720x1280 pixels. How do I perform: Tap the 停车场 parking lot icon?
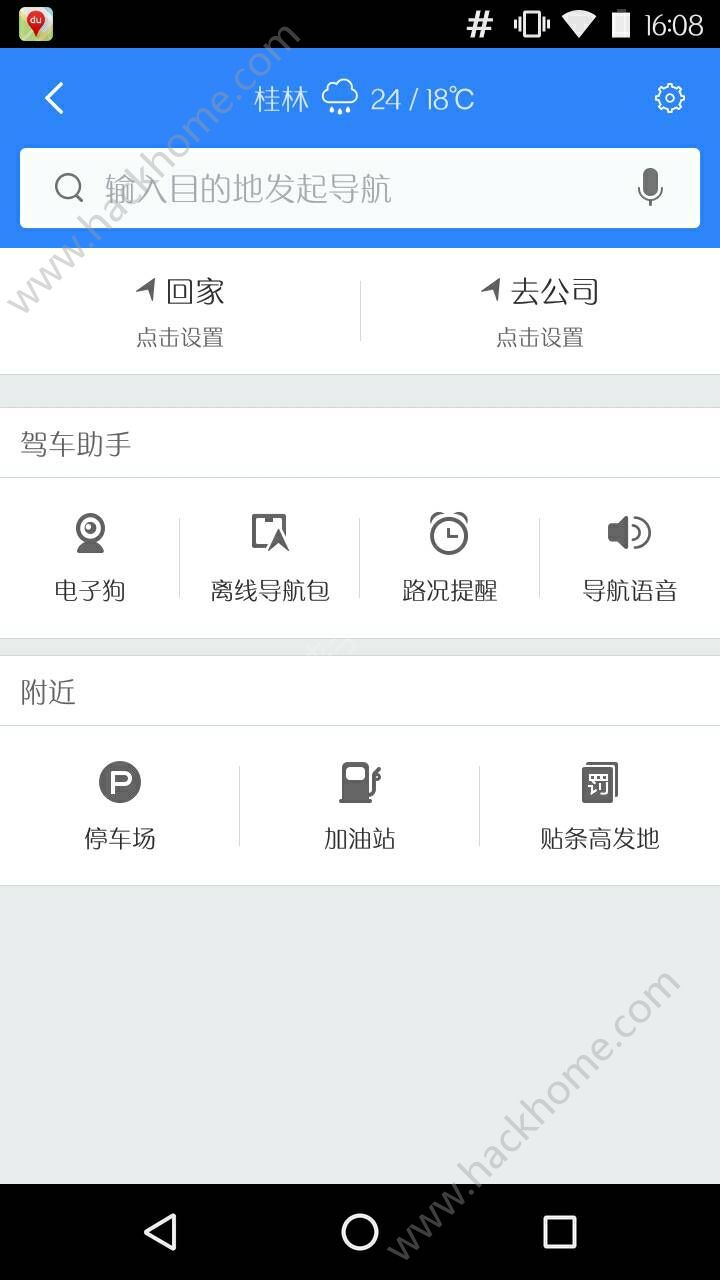(x=119, y=781)
